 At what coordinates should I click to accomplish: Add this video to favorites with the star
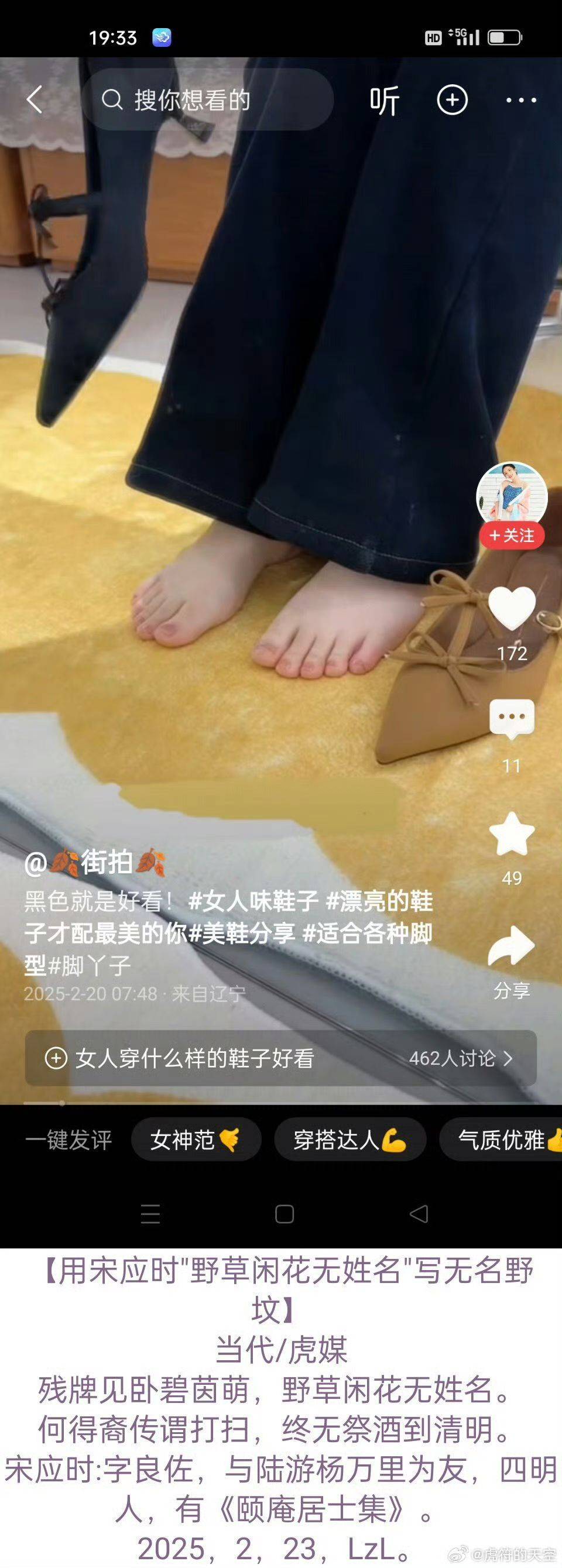coord(512,834)
